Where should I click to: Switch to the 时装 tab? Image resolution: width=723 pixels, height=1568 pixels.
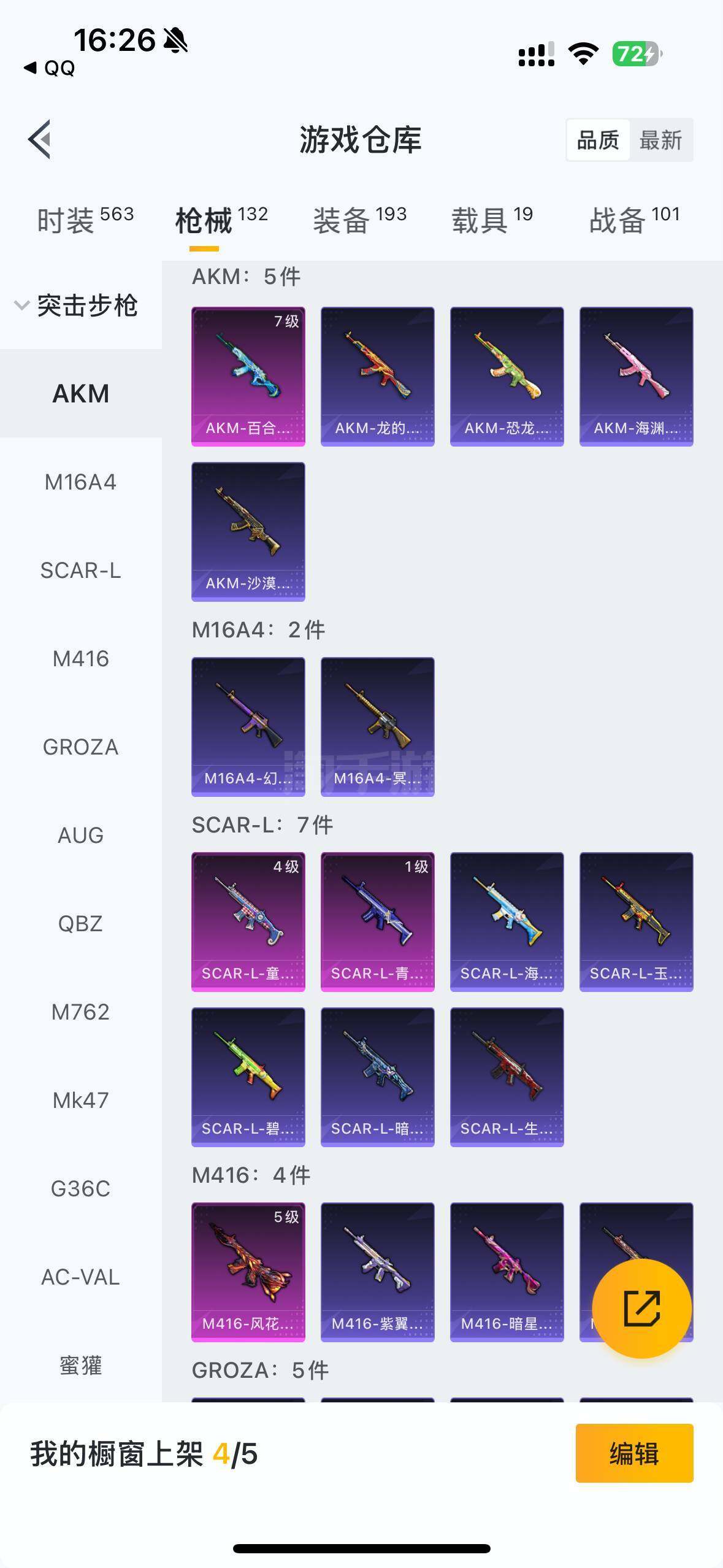pyautogui.click(x=85, y=220)
